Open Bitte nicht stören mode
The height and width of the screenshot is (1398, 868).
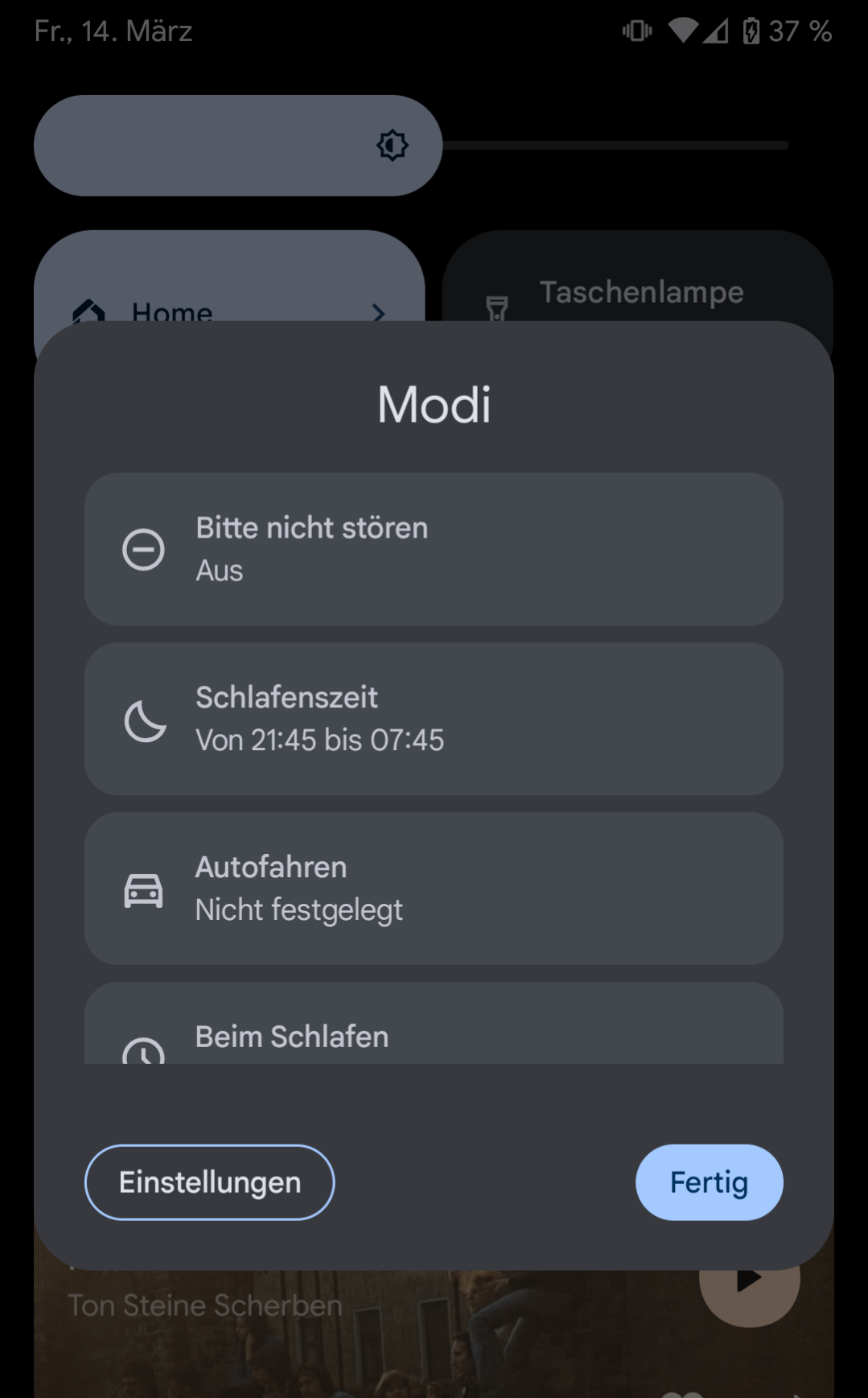[x=434, y=549]
